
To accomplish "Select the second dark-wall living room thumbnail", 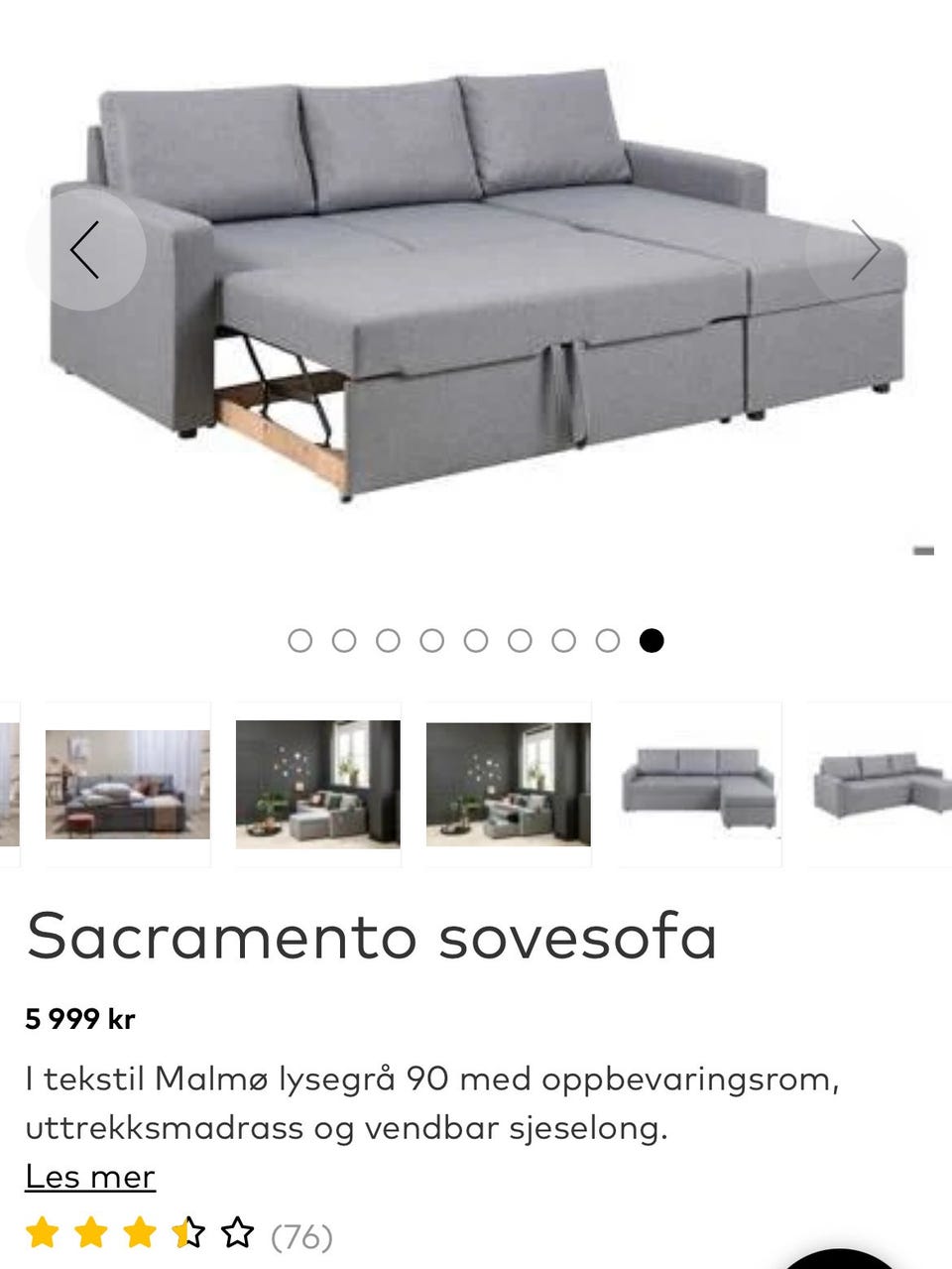I will click(x=508, y=784).
